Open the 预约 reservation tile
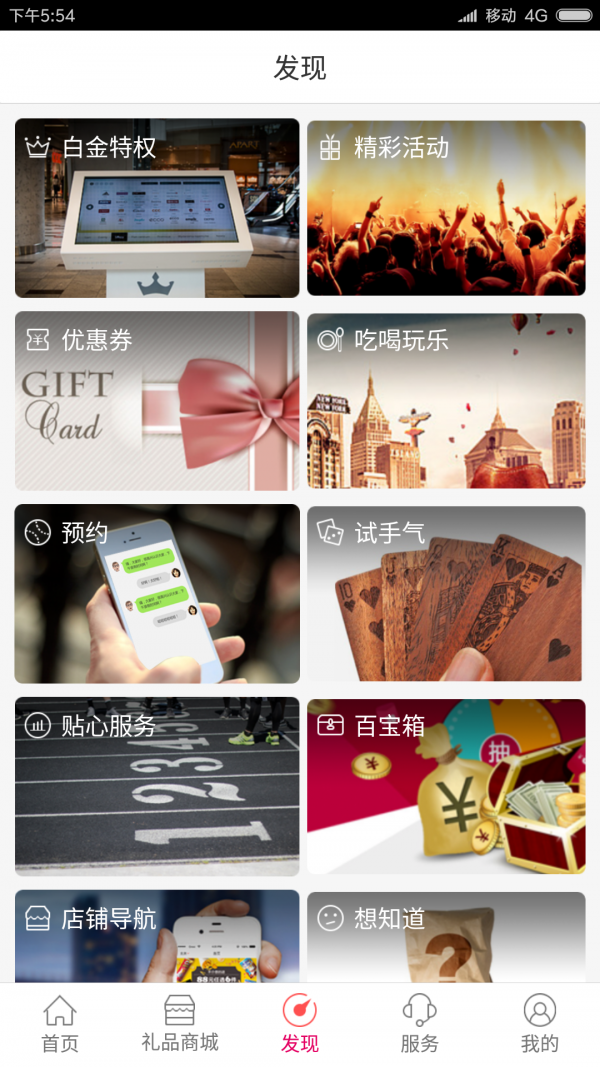600x1067 pixels. (x=157, y=594)
